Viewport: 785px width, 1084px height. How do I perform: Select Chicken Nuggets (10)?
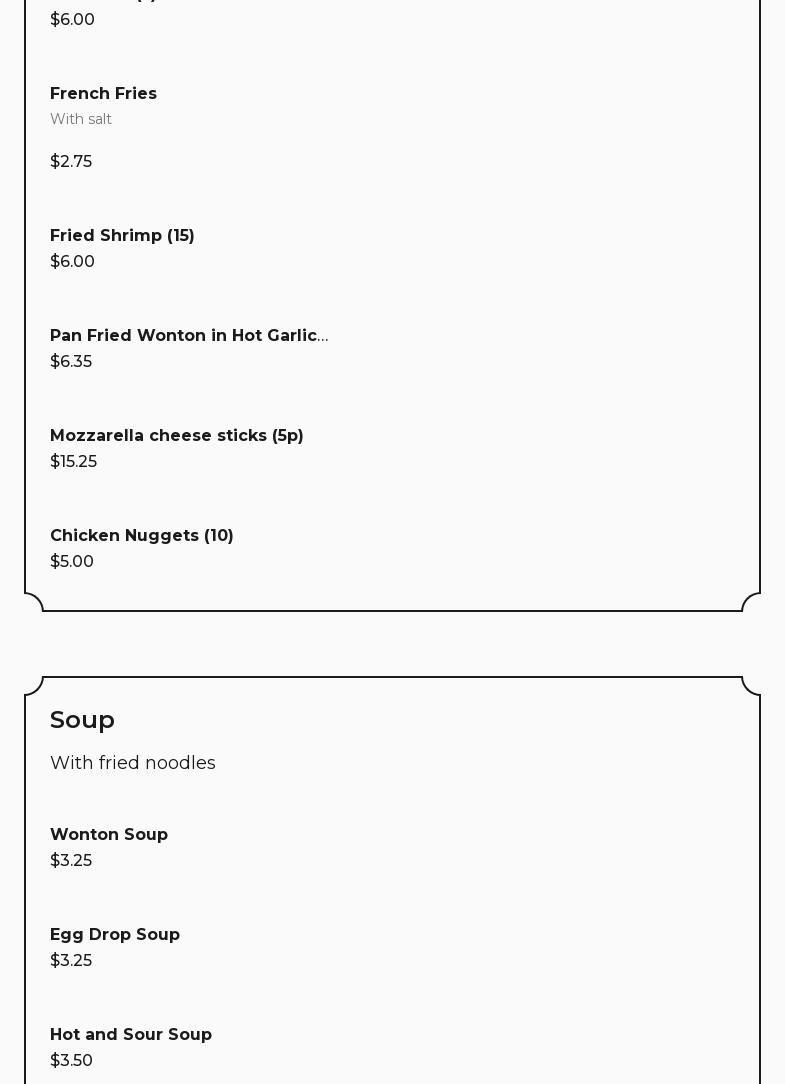[x=141, y=536]
